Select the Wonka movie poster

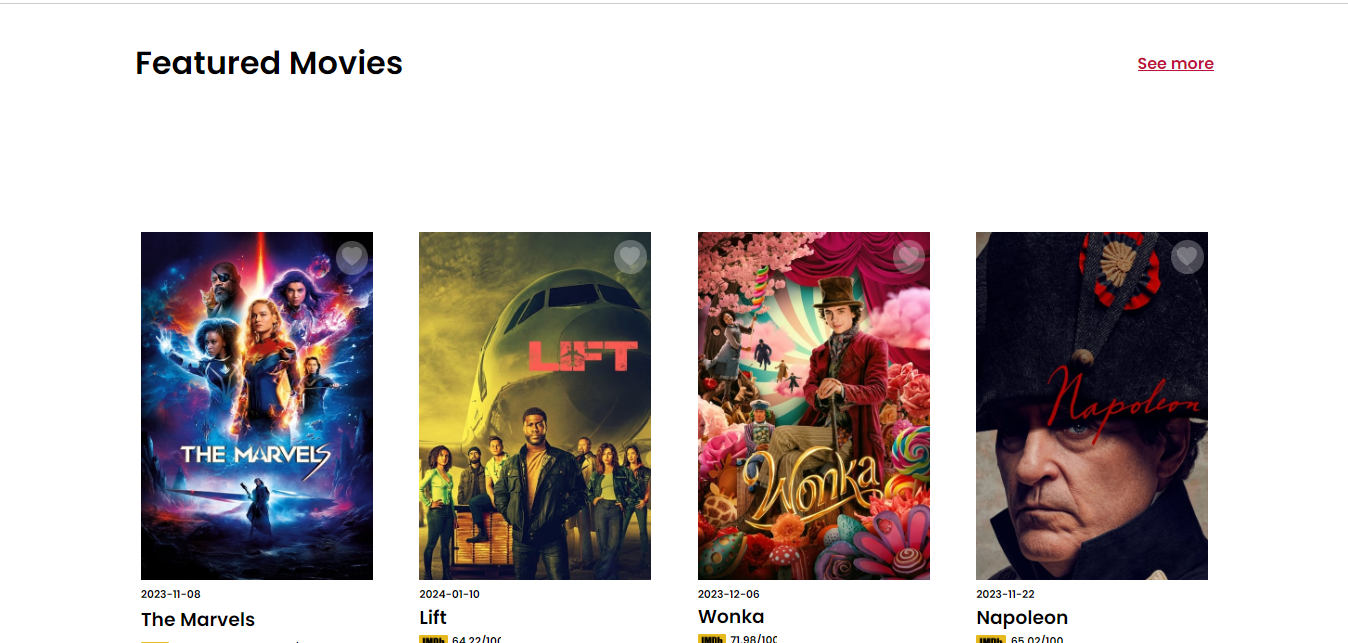tap(813, 420)
